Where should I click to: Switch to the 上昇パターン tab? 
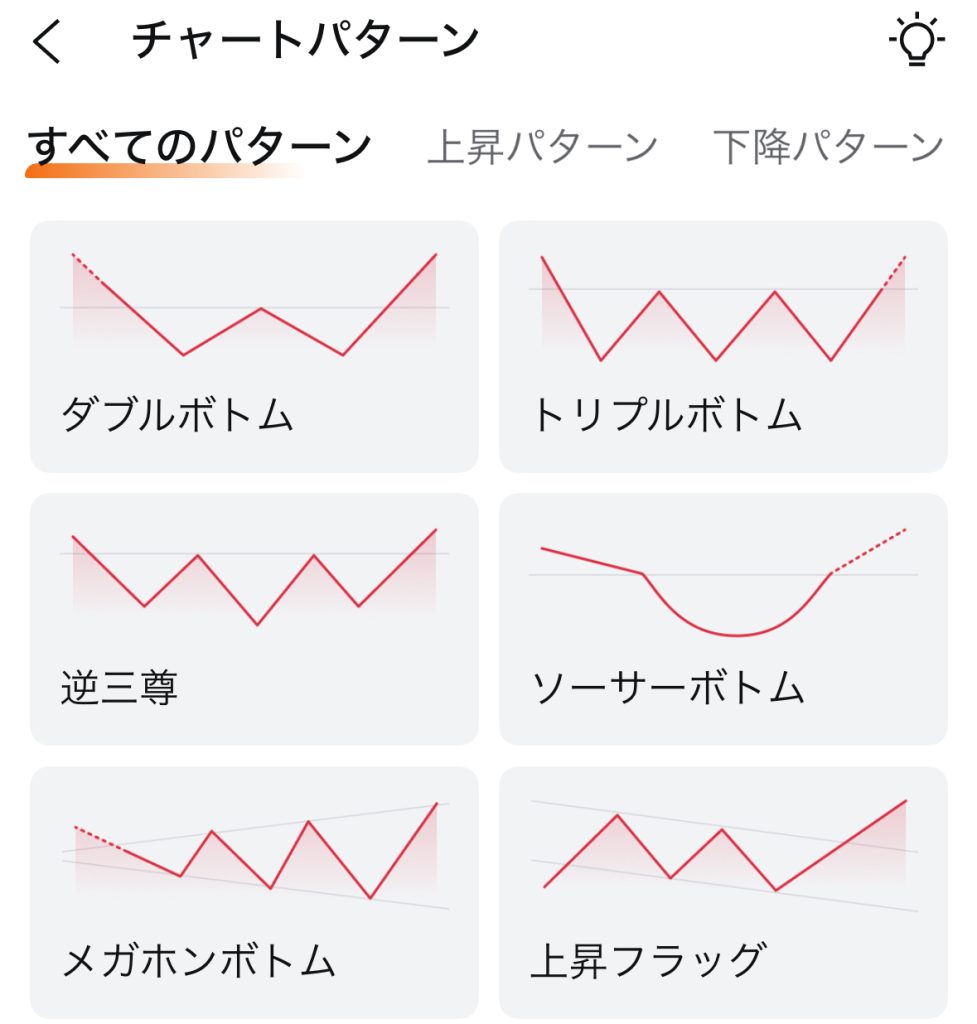(542, 147)
